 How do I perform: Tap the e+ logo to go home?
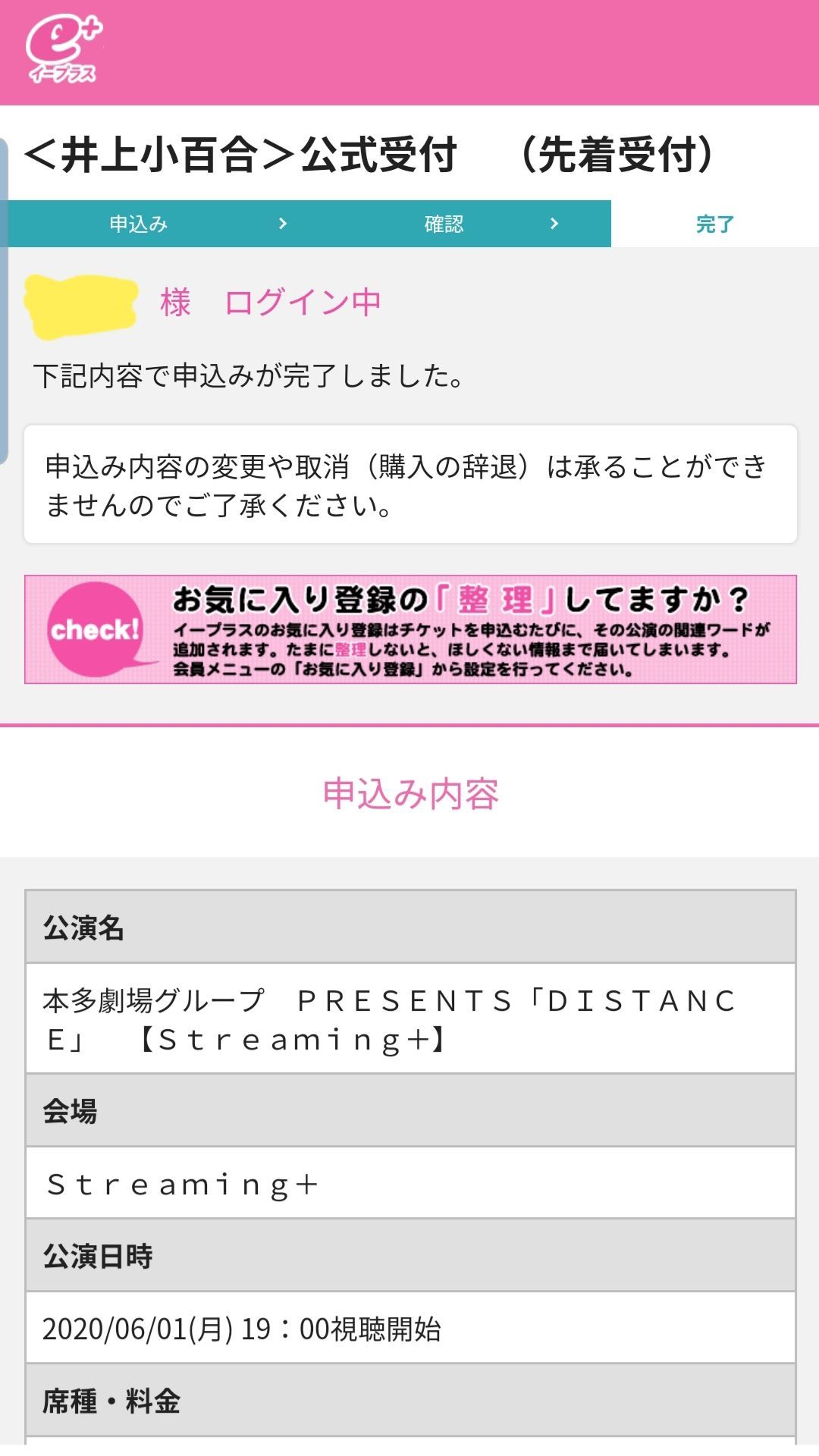click(x=63, y=50)
